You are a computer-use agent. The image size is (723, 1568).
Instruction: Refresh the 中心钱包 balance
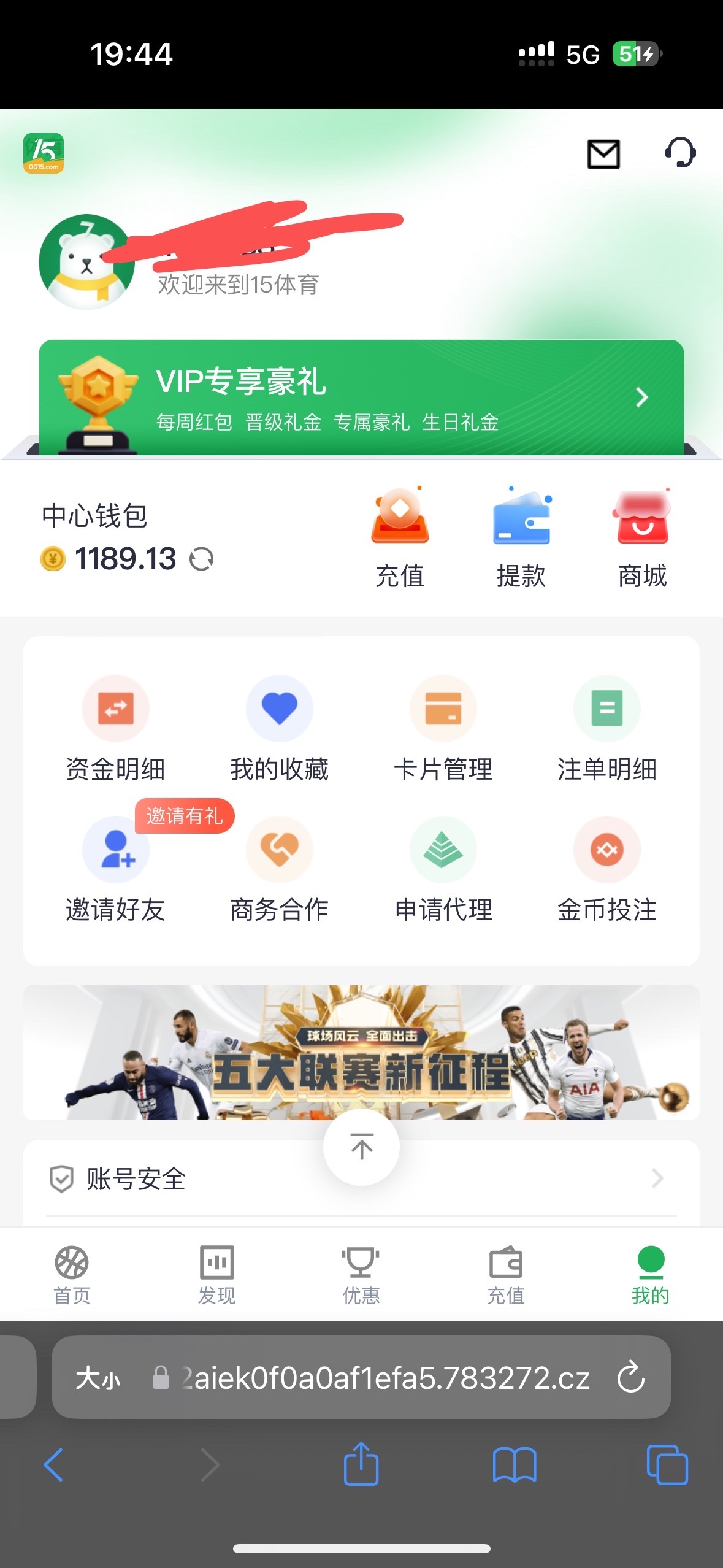click(x=201, y=559)
